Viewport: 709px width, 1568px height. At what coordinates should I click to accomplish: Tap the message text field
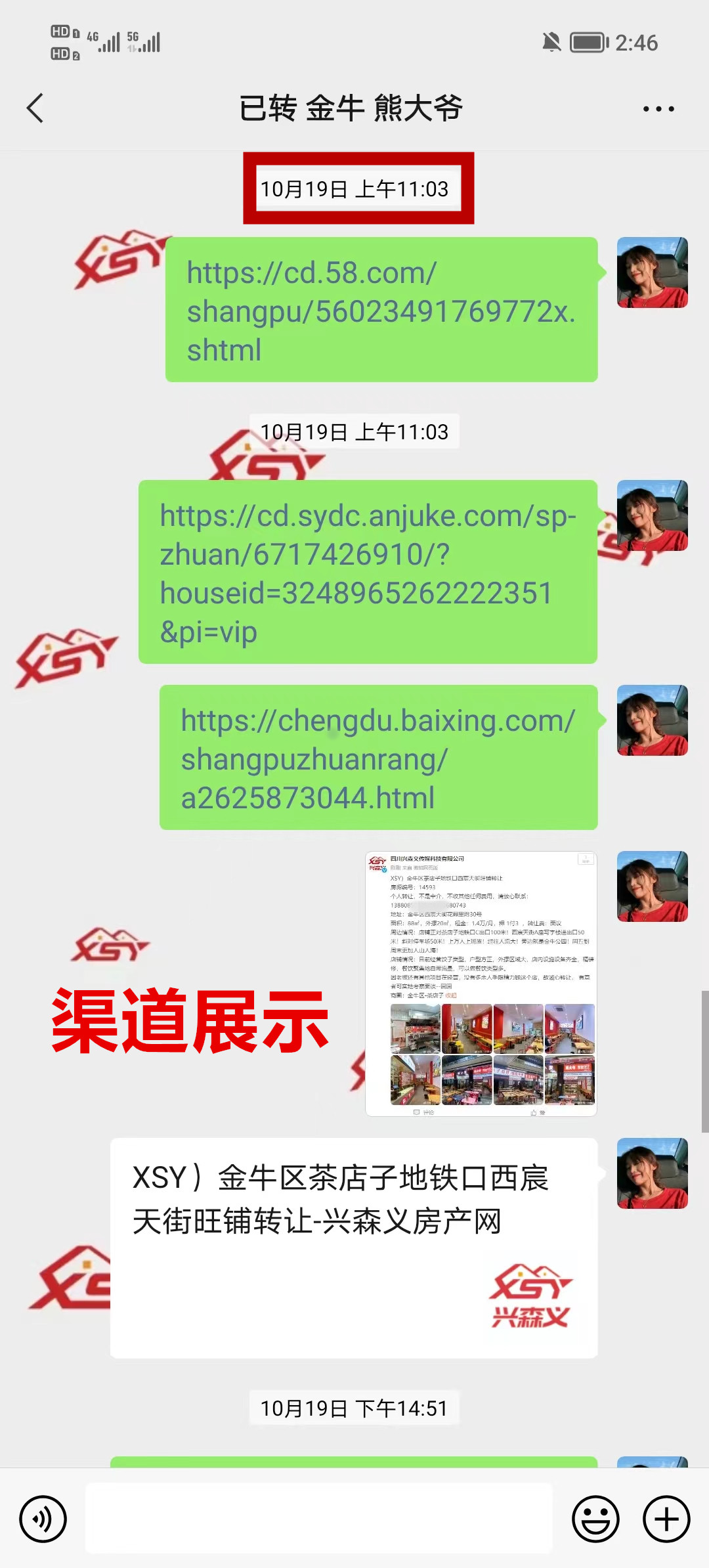click(x=319, y=1519)
